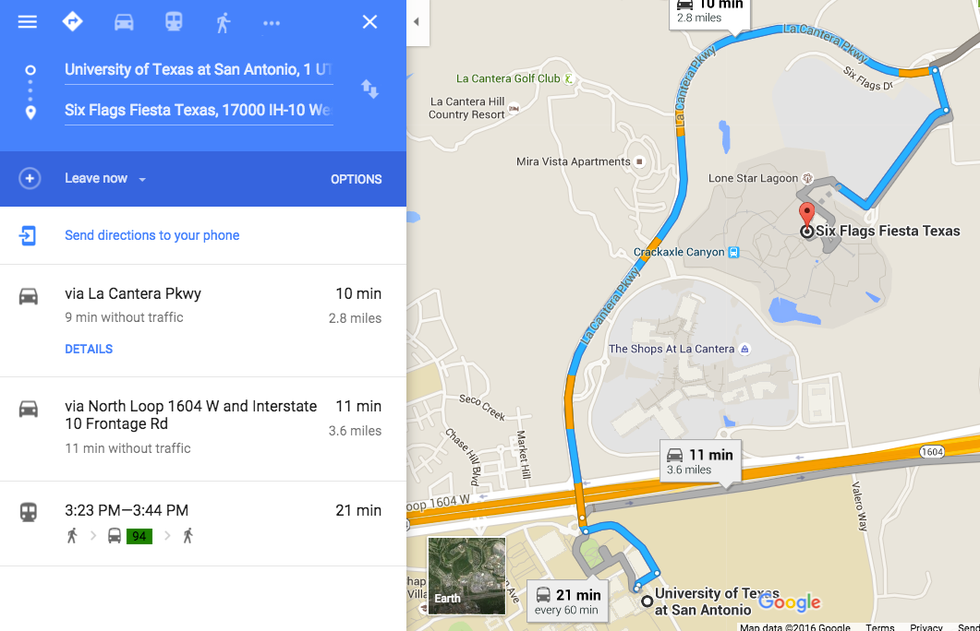Select the route via La Cantera Pkwy
The width and height of the screenshot is (980, 631).
click(x=200, y=304)
